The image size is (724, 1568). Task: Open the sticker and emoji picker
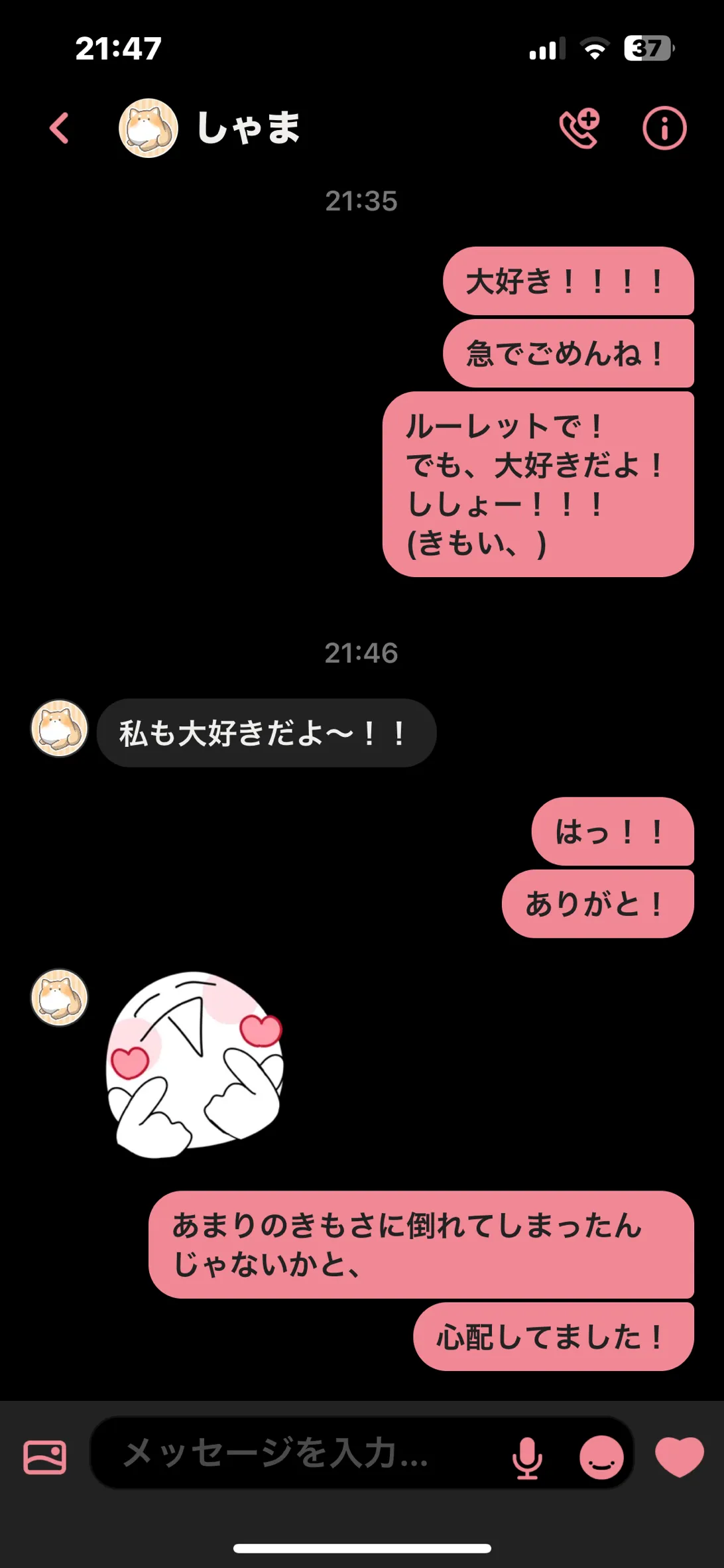click(601, 1457)
